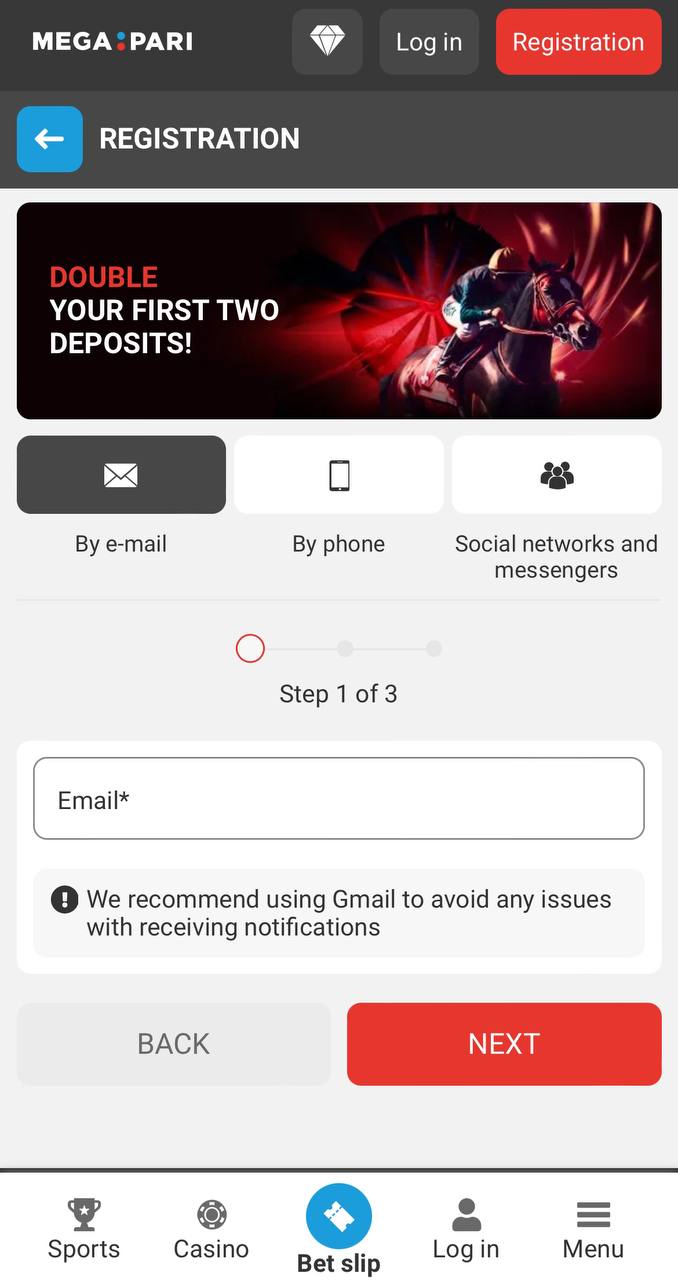Open the Menu tab
This screenshot has height=1280, width=678.
click(x=593, y=1230)
